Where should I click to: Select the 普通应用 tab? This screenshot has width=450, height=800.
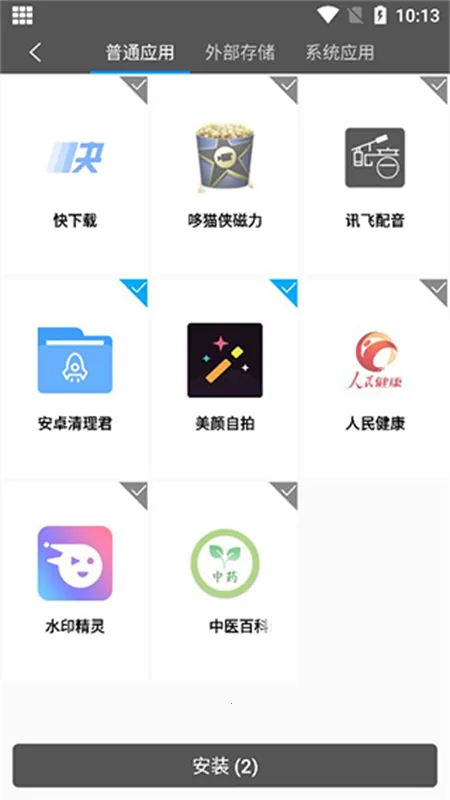tap(140, 52)
